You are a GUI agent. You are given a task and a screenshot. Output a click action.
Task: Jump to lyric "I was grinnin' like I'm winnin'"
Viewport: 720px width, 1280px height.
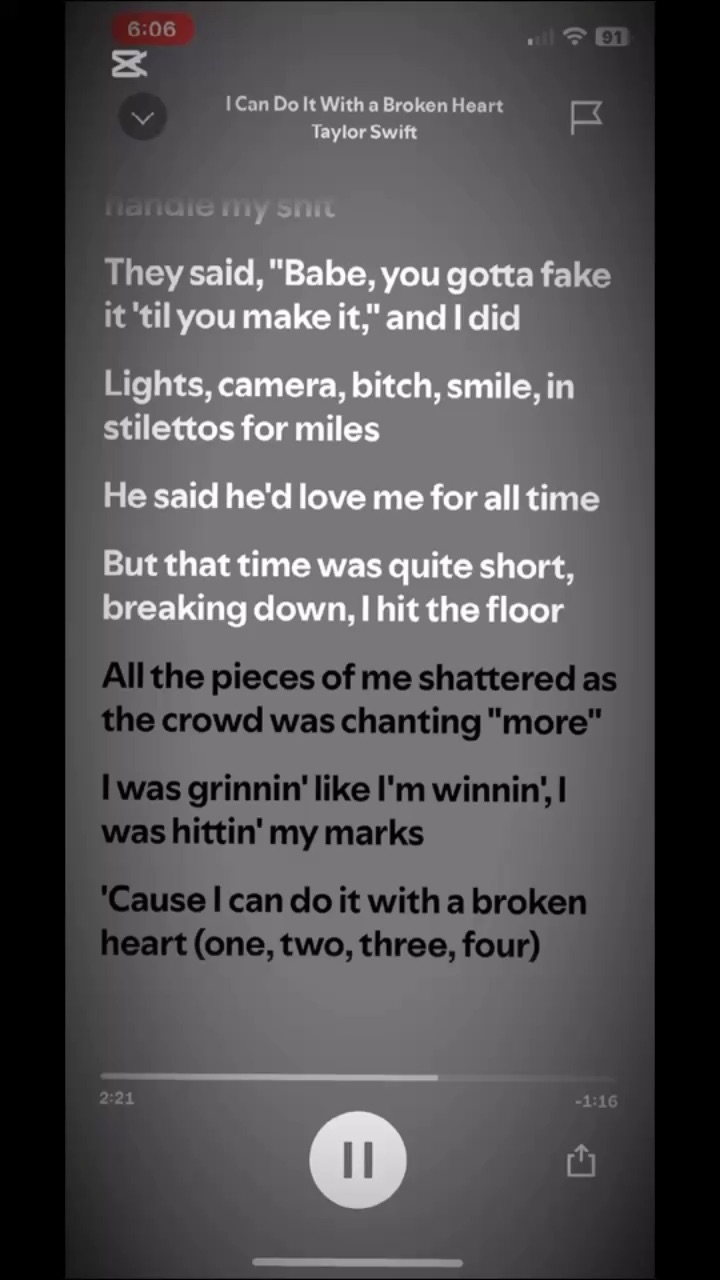334,810
